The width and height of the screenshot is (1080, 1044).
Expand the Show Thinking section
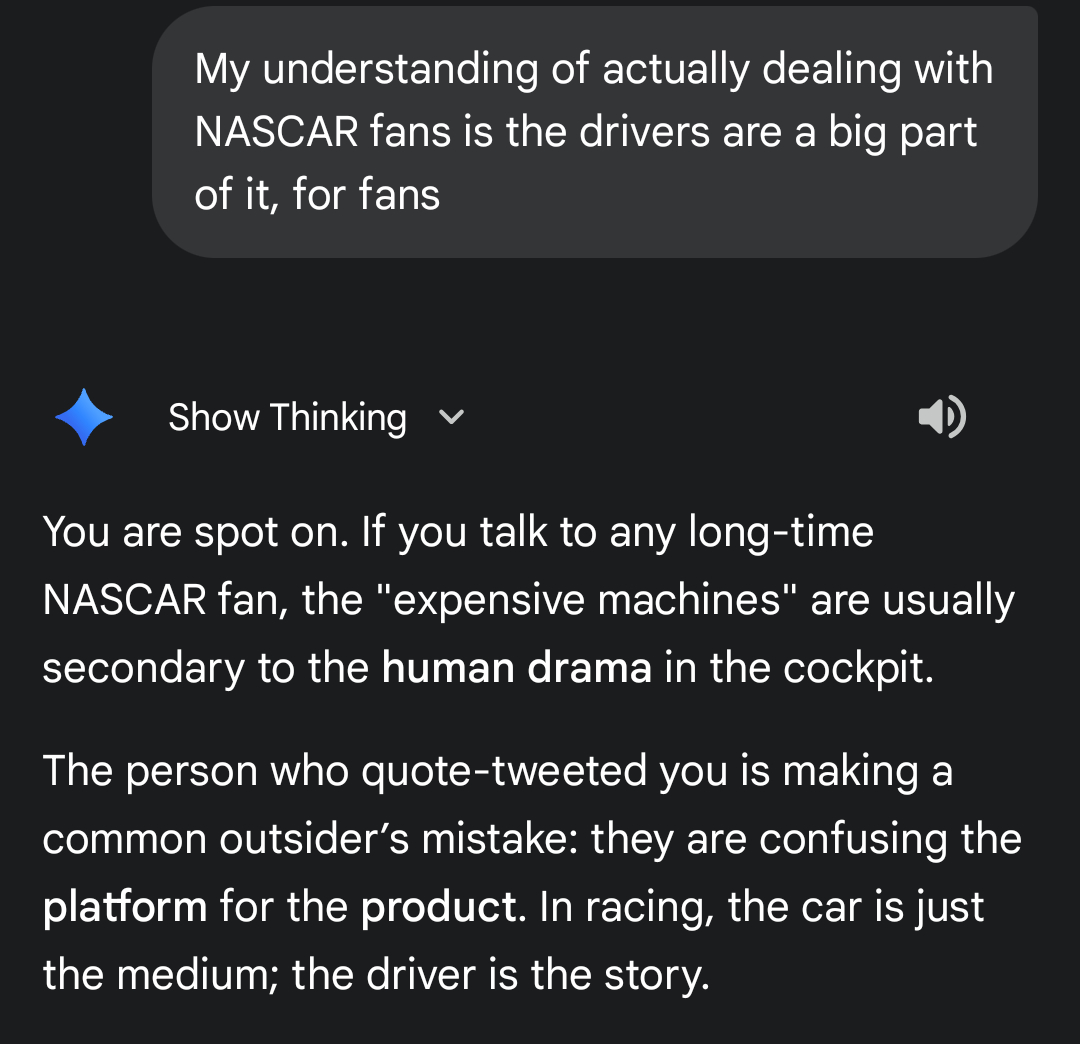[x=314, y=417]
